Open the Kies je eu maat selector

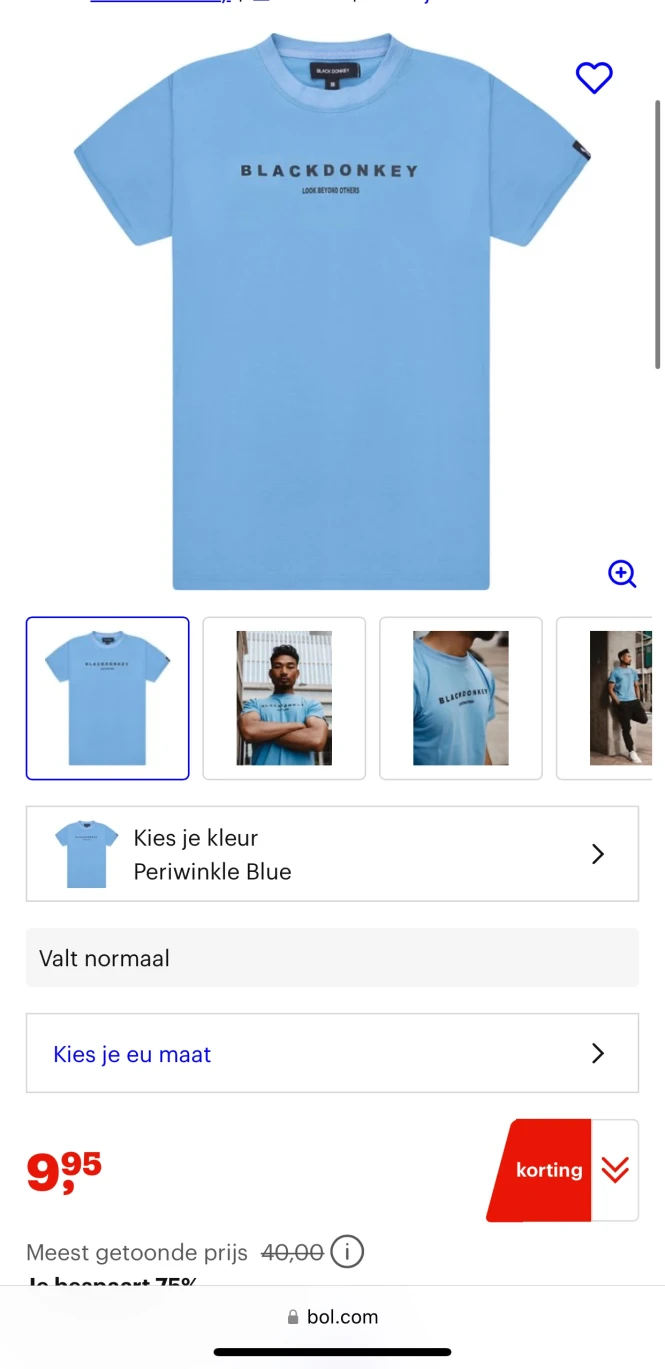tap(332, 1053)
